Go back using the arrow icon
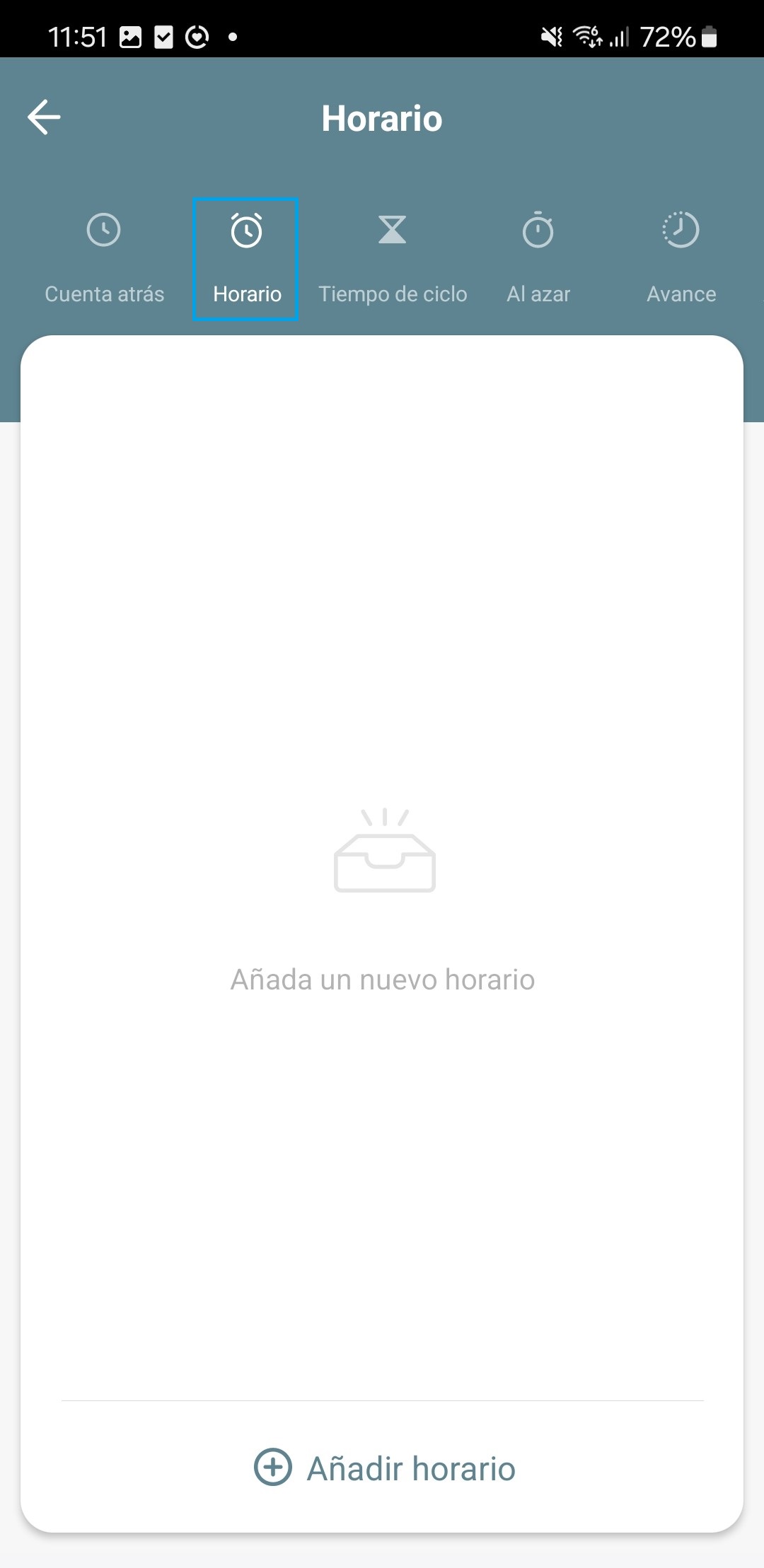764x1568 pixels. (44, 117)
